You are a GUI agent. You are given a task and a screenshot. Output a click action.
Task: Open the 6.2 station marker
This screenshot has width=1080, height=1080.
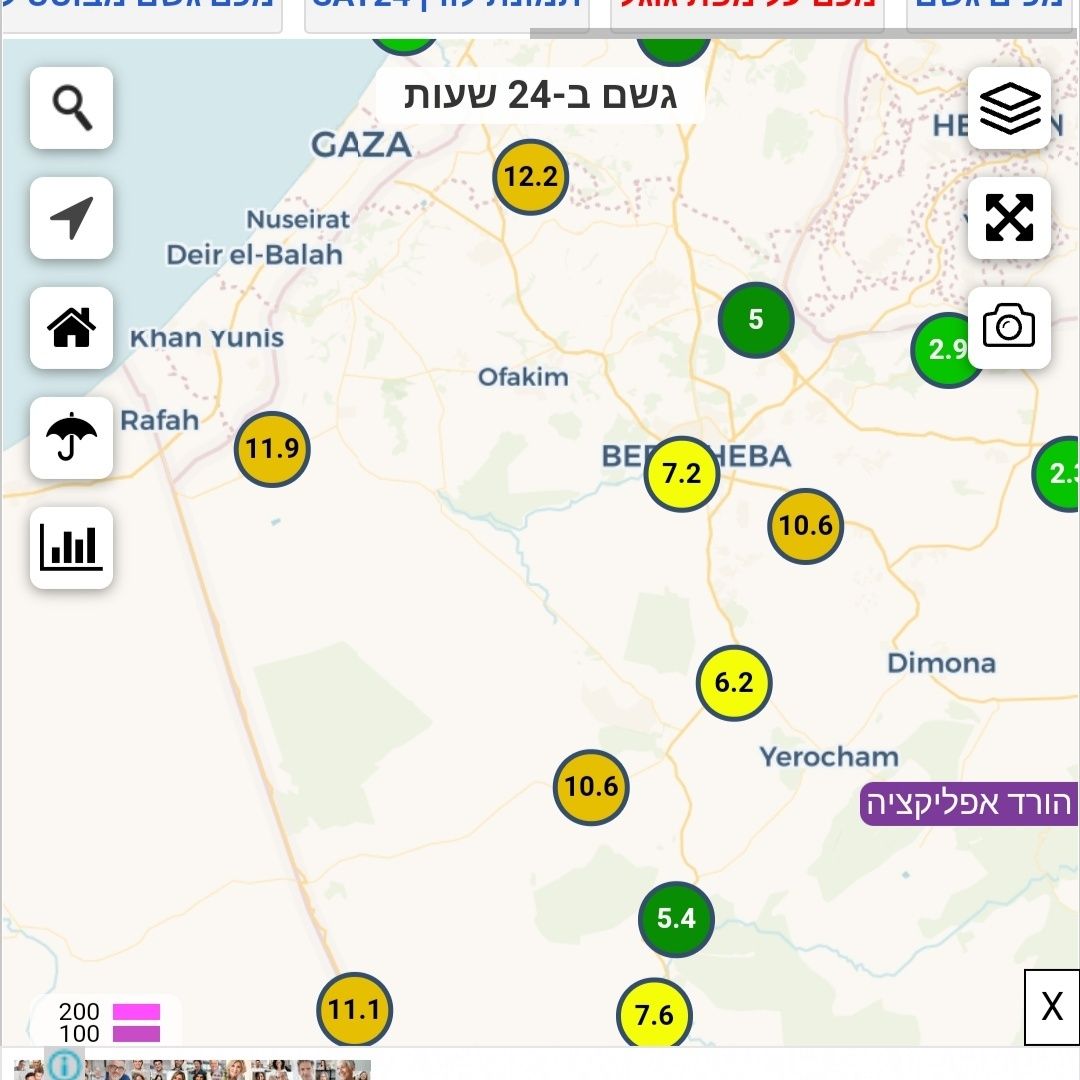(734, 683)
